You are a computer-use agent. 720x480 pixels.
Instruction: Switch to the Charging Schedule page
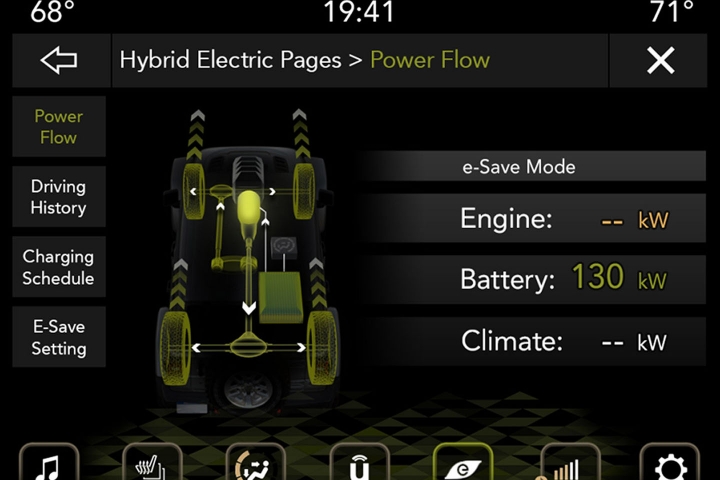58,267
